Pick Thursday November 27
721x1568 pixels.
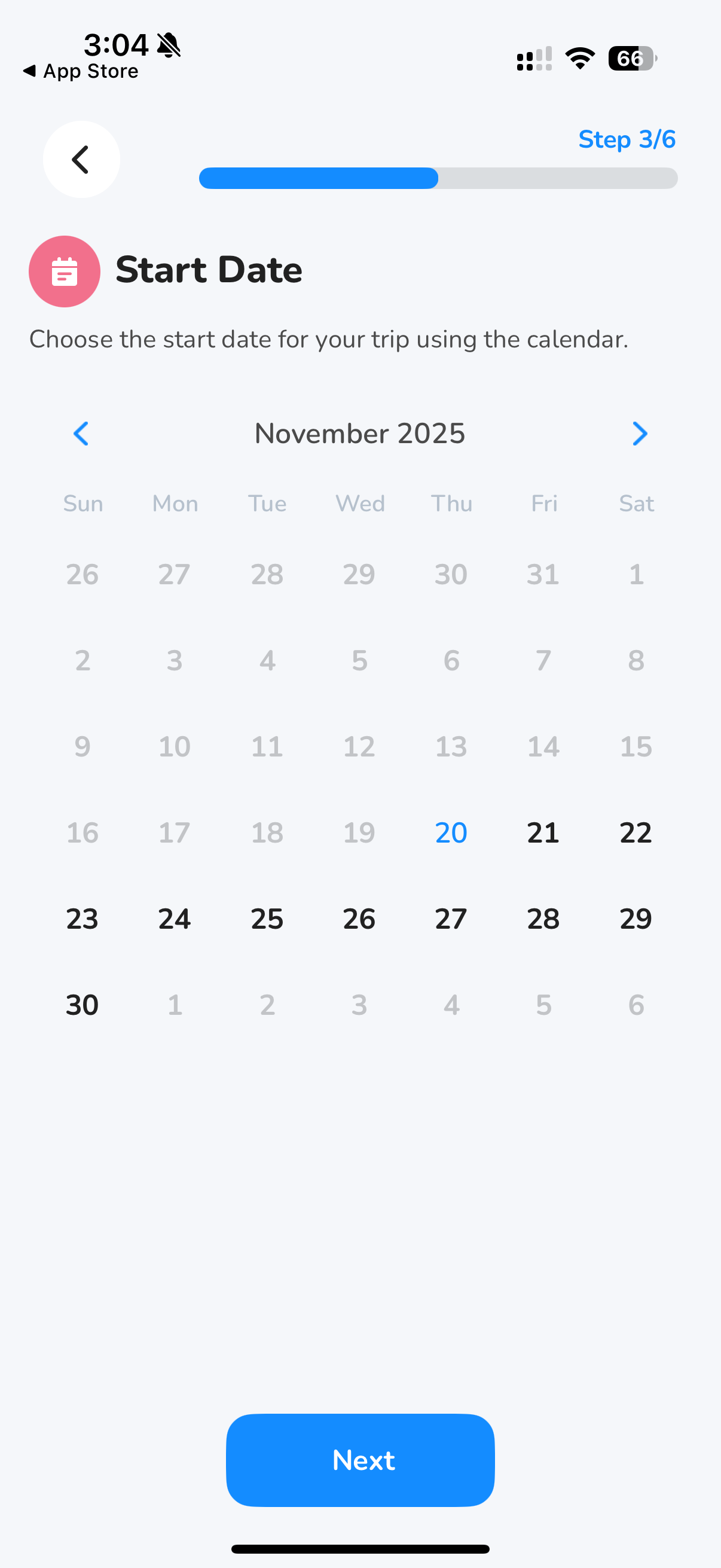pyautogui.click(x=451, y=919)
